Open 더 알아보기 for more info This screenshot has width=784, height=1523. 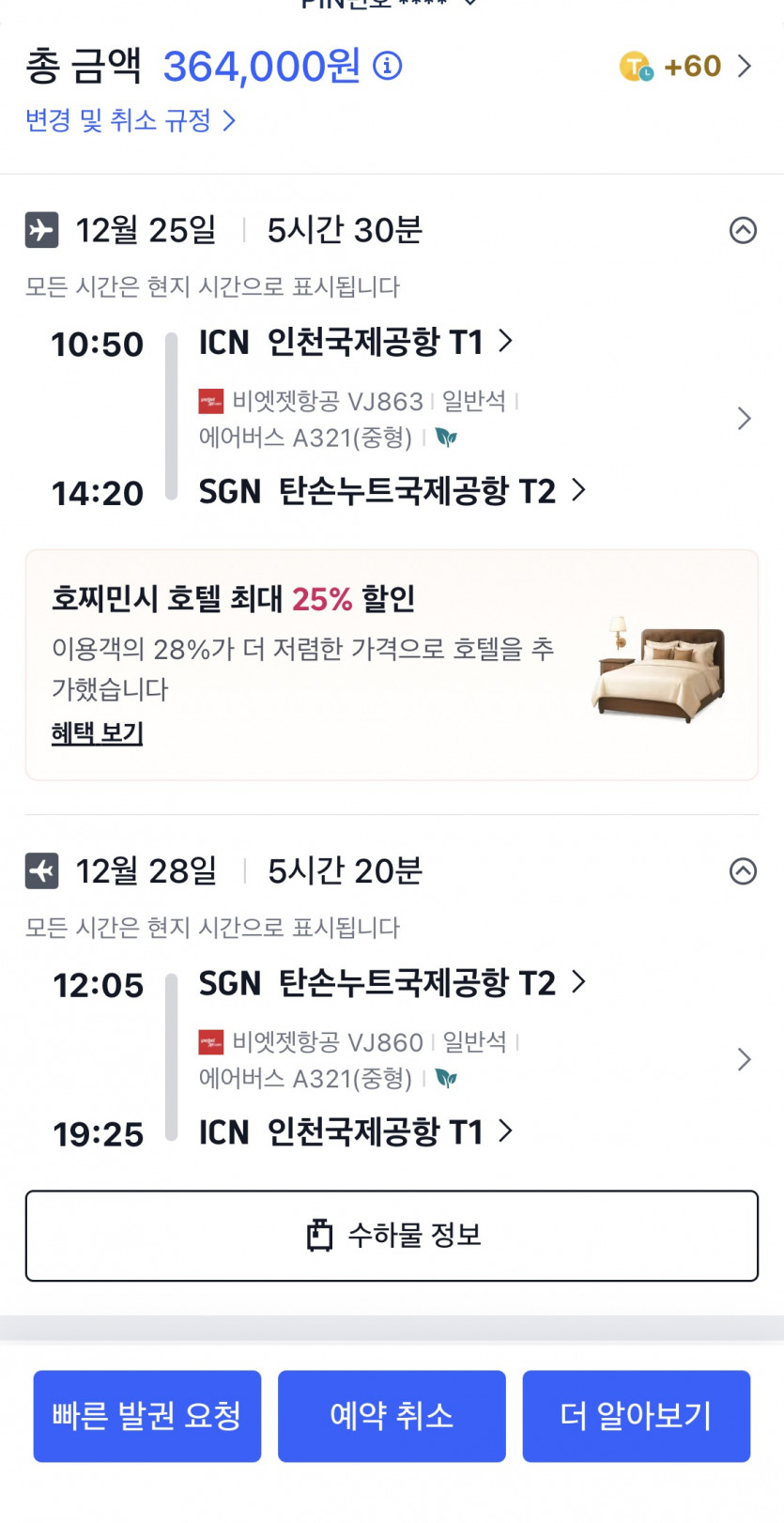coord(636,1416)
